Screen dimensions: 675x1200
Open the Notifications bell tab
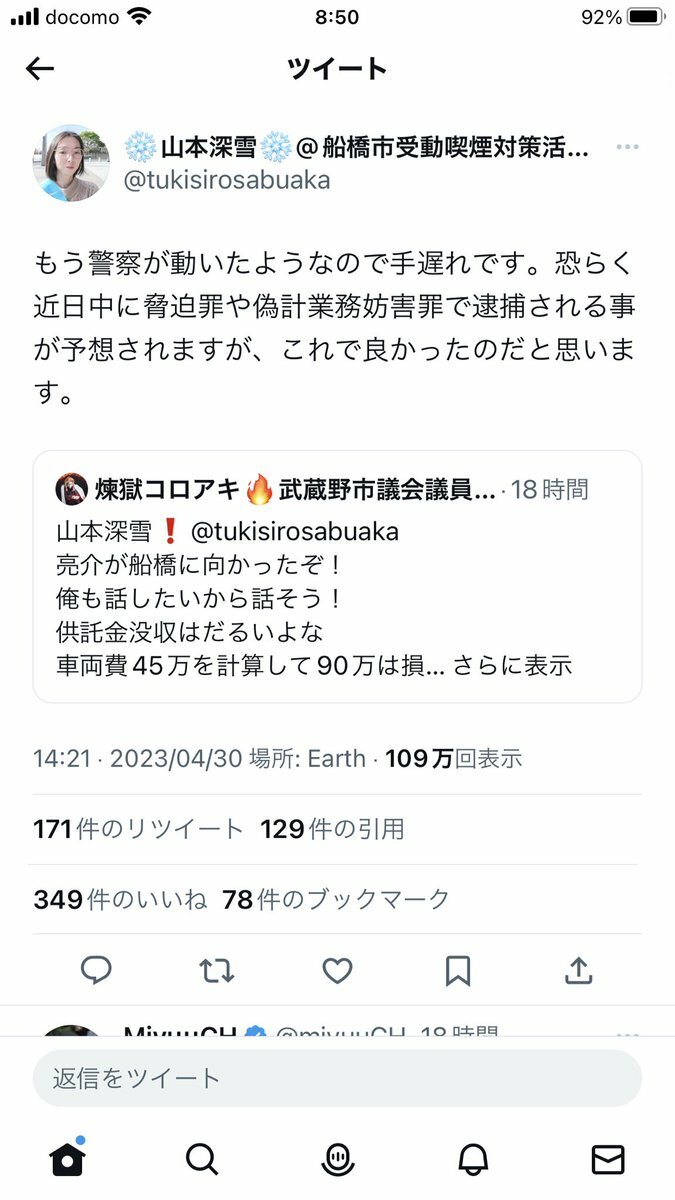click(473, 1158)
